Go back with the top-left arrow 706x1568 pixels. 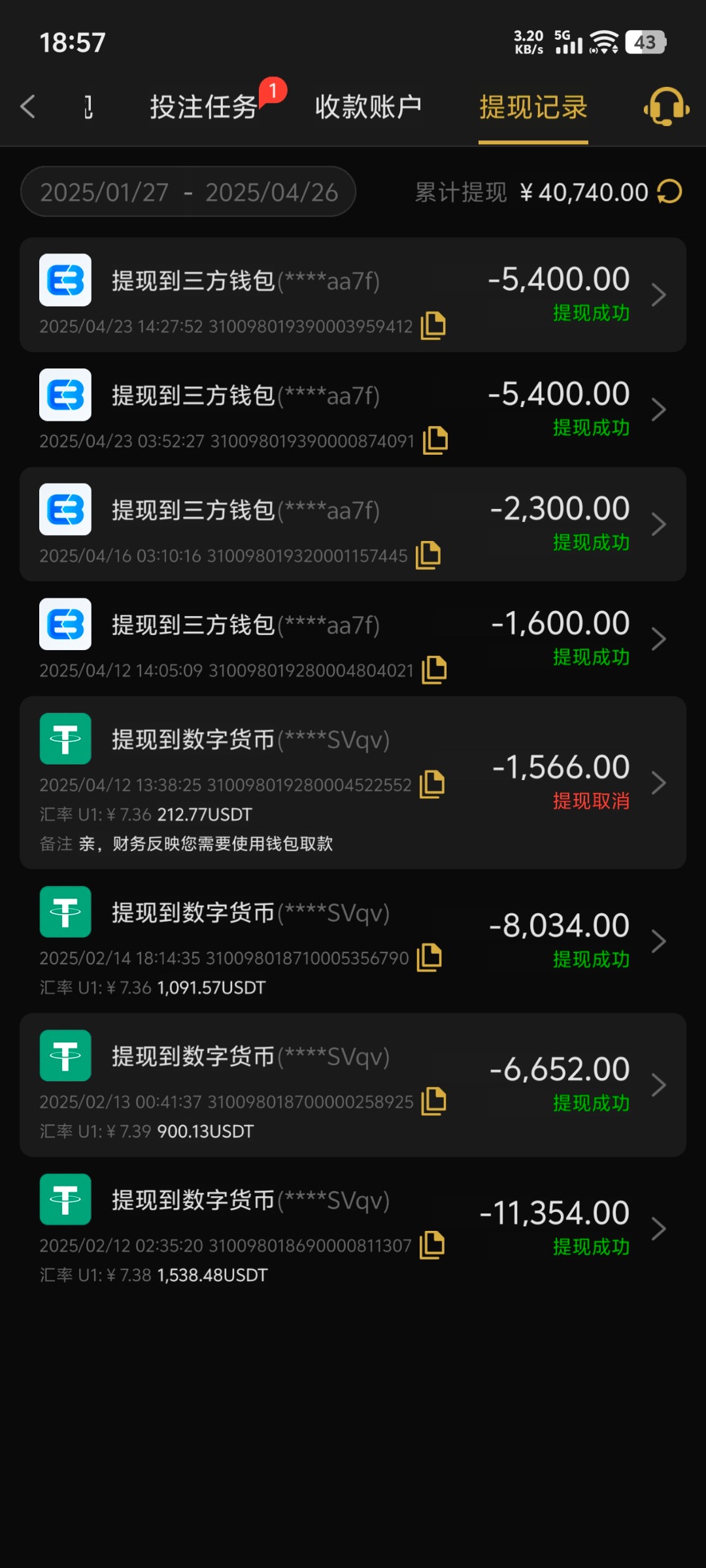(27, 107)
